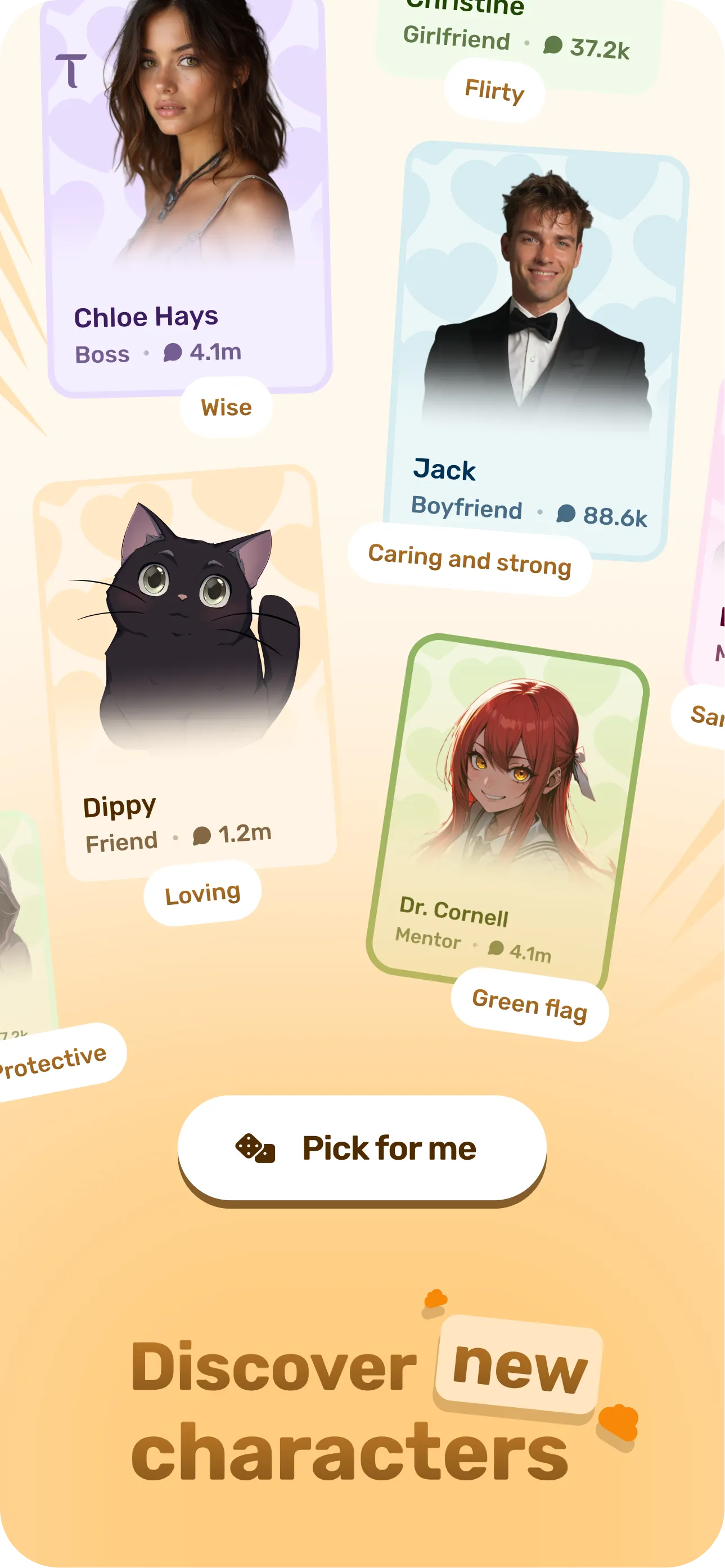Select the highlighted word new in the headline
725x1568 pixels.
(x=520, y=1370)
